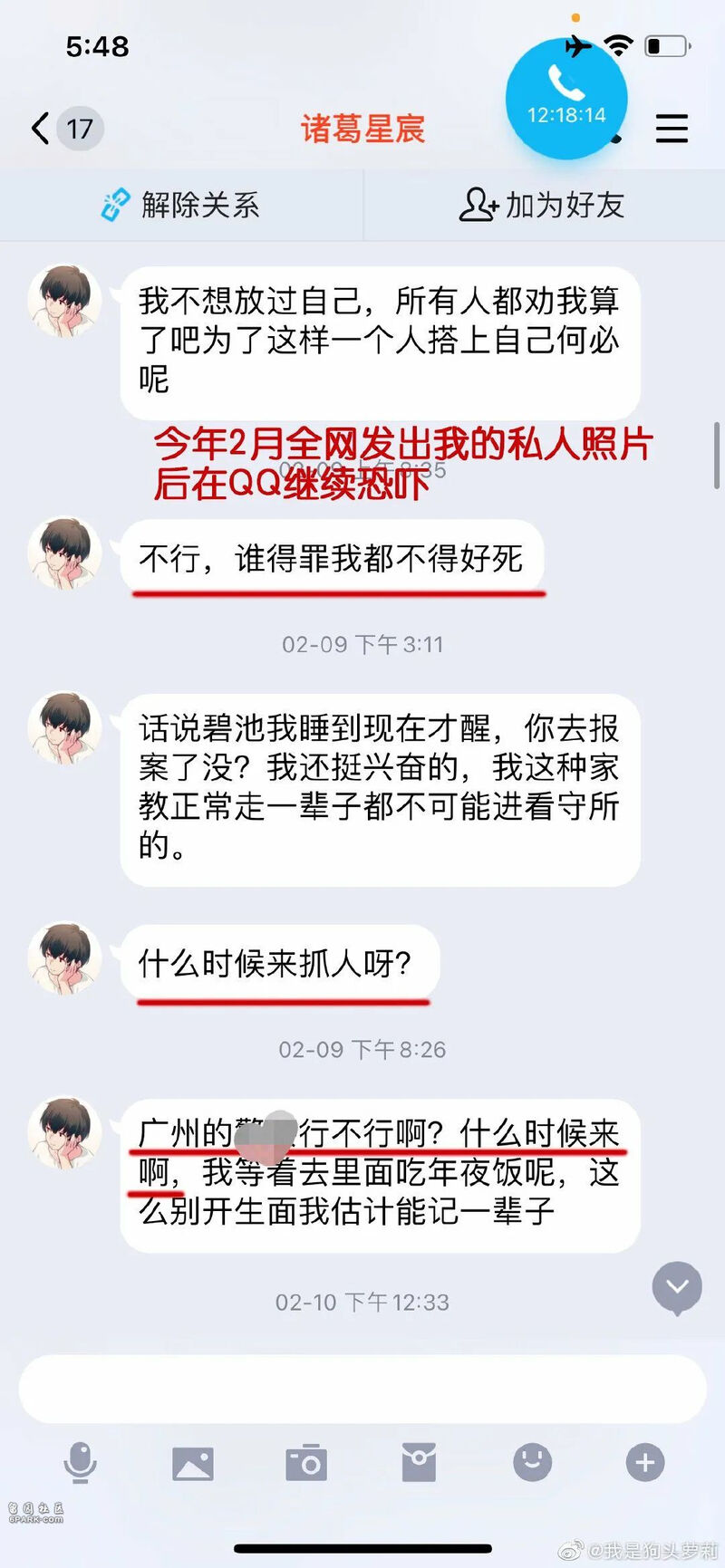The image size is (725, 1568).
Task: Go back to the message list
Action: tap(65, 129)
